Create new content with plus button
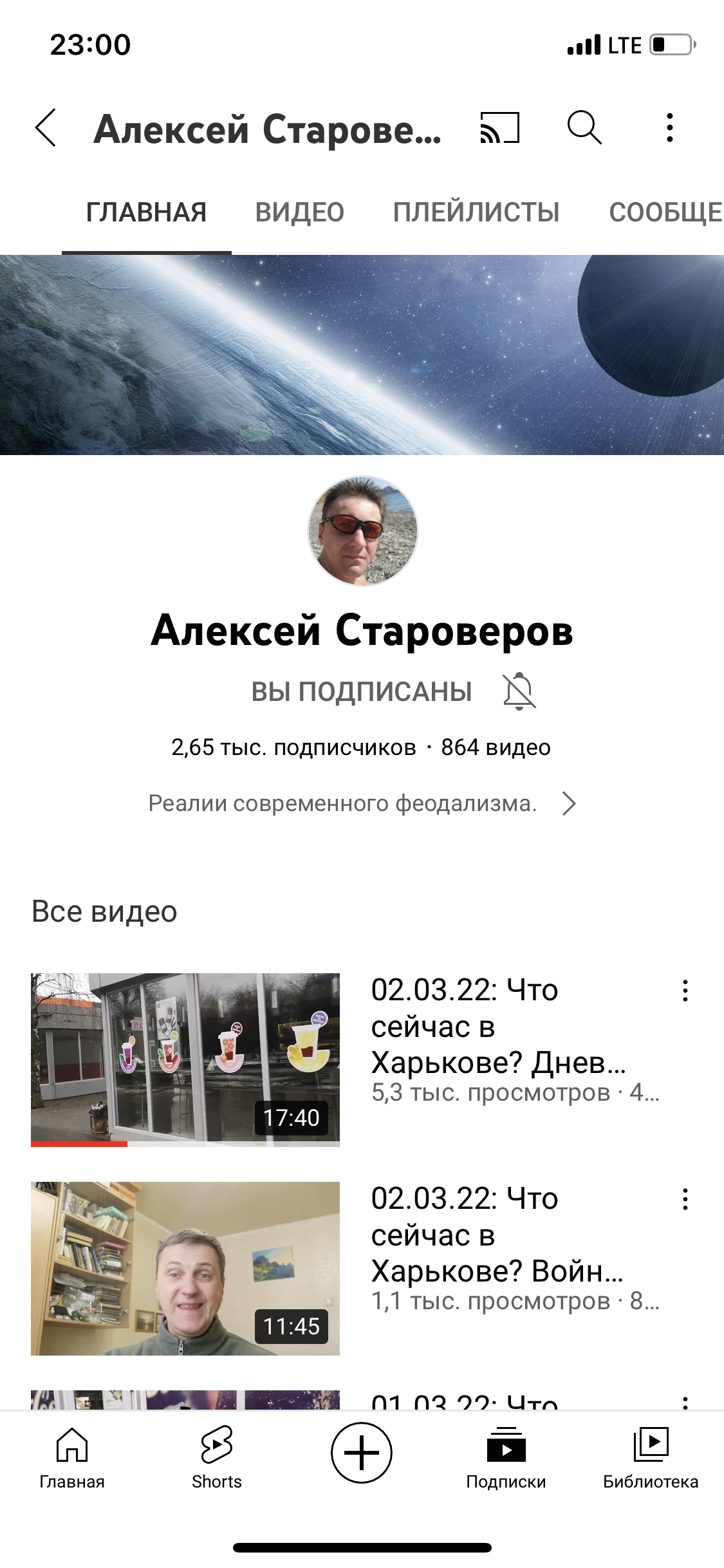Screen dimensions: 724x1568 click(x=362, y=1453)
